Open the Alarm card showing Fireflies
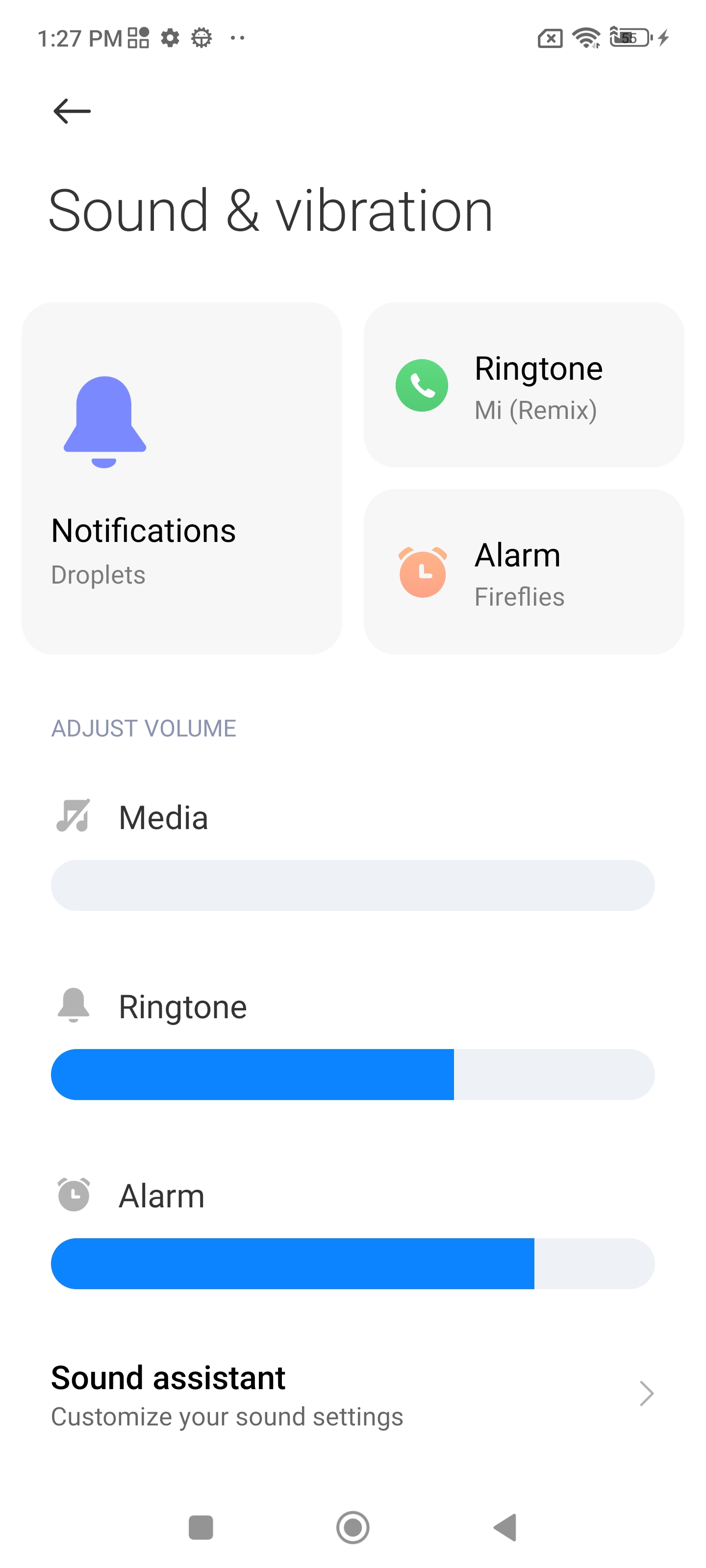 524,571
